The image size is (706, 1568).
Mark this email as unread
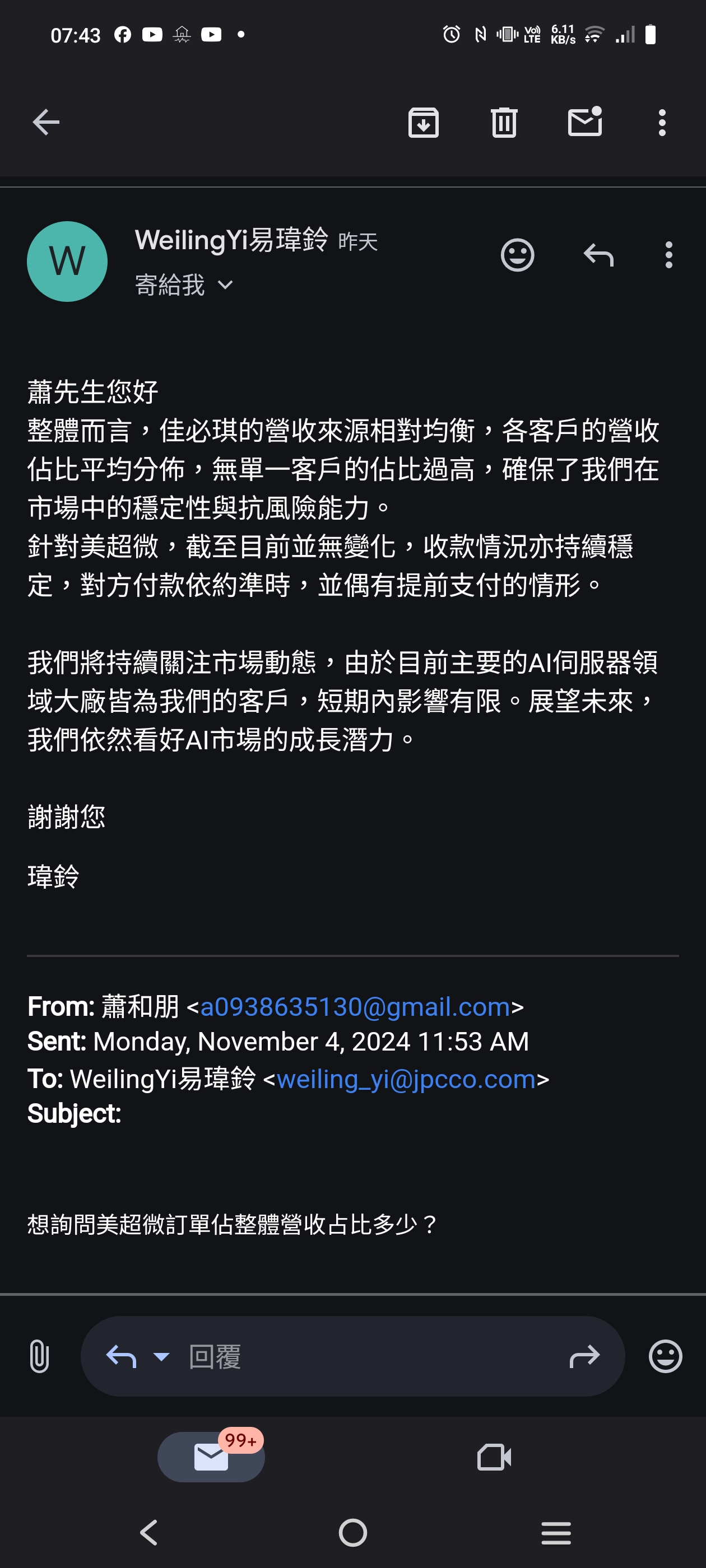pos(585,121)
